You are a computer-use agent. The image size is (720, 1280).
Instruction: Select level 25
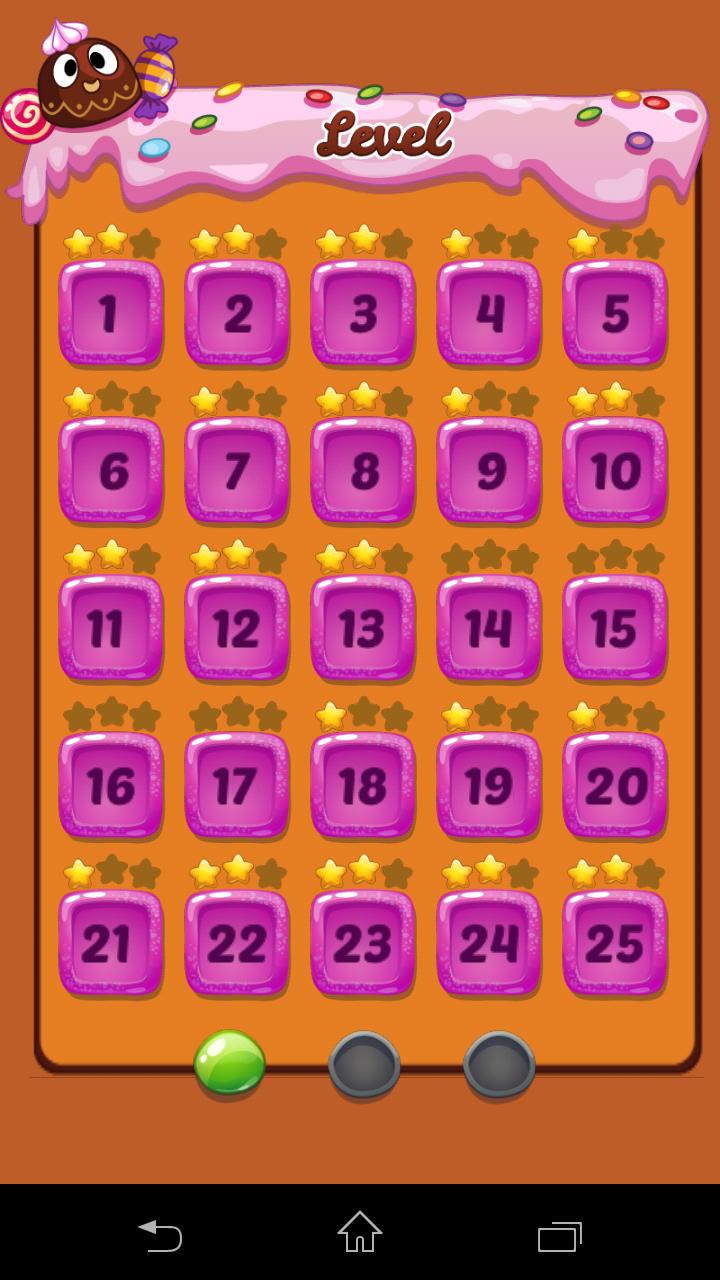click(616, 942)
